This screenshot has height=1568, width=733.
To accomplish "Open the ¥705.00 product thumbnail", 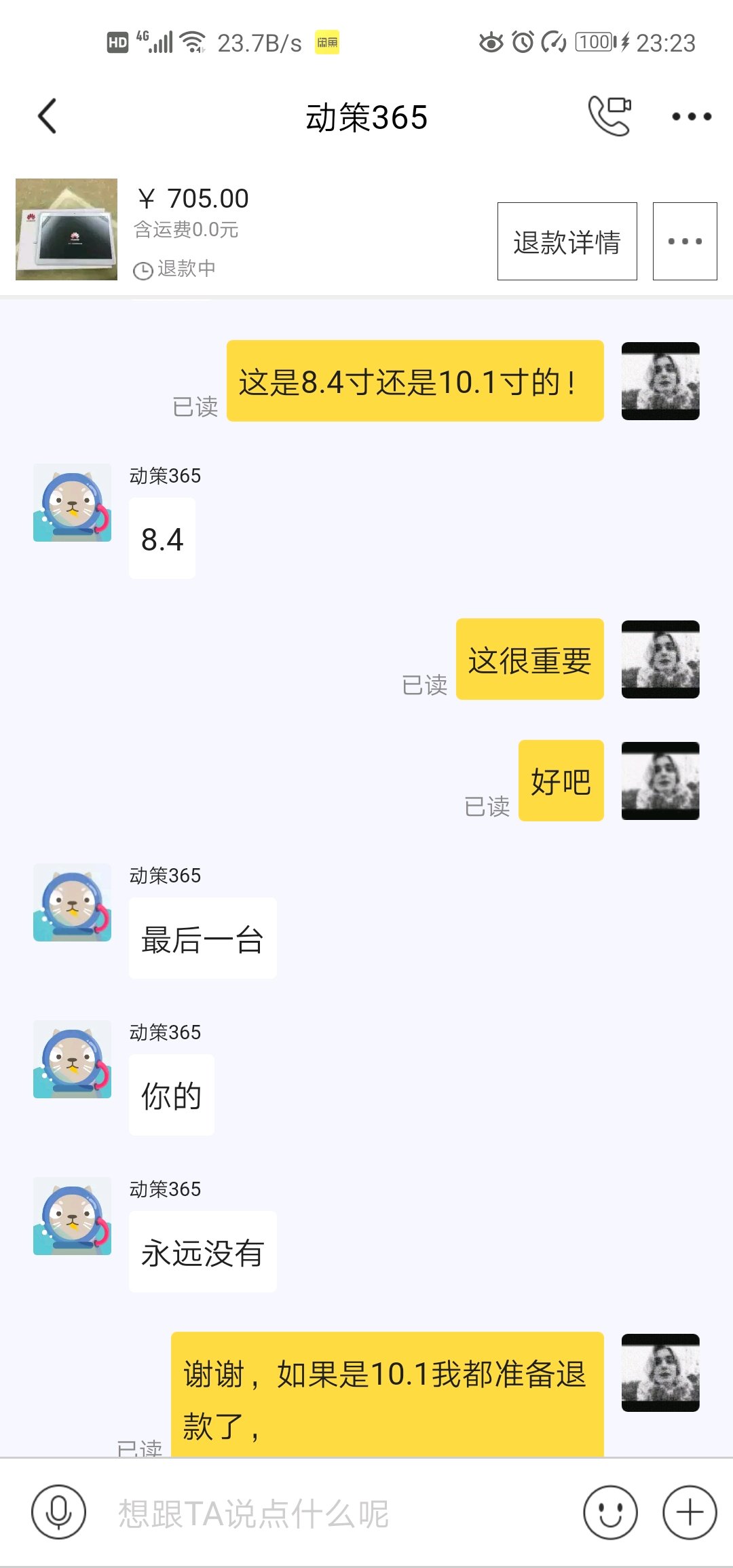I will (x=67, y=229).
